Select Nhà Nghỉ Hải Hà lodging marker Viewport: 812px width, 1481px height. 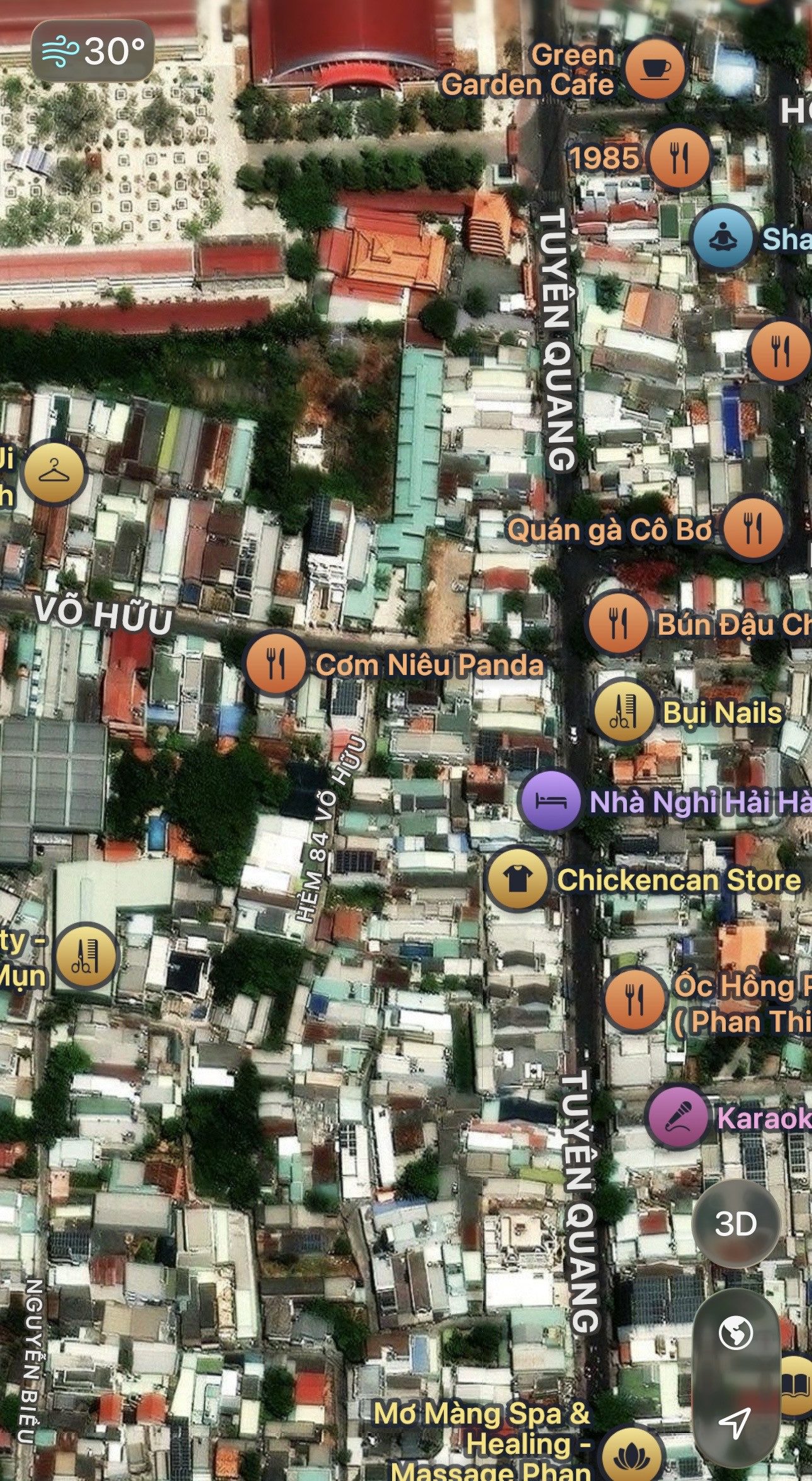tap(550, 802)
